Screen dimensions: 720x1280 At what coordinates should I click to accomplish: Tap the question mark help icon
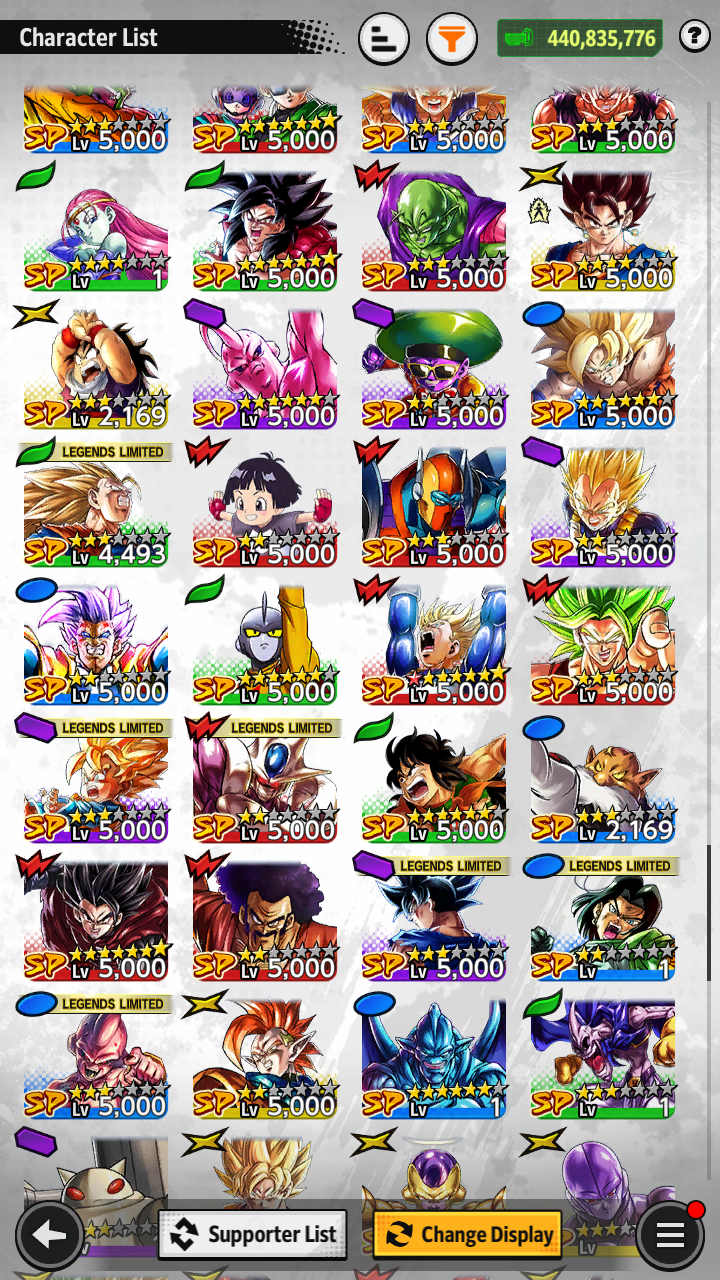pyautogui.click(x=694, y=38)
